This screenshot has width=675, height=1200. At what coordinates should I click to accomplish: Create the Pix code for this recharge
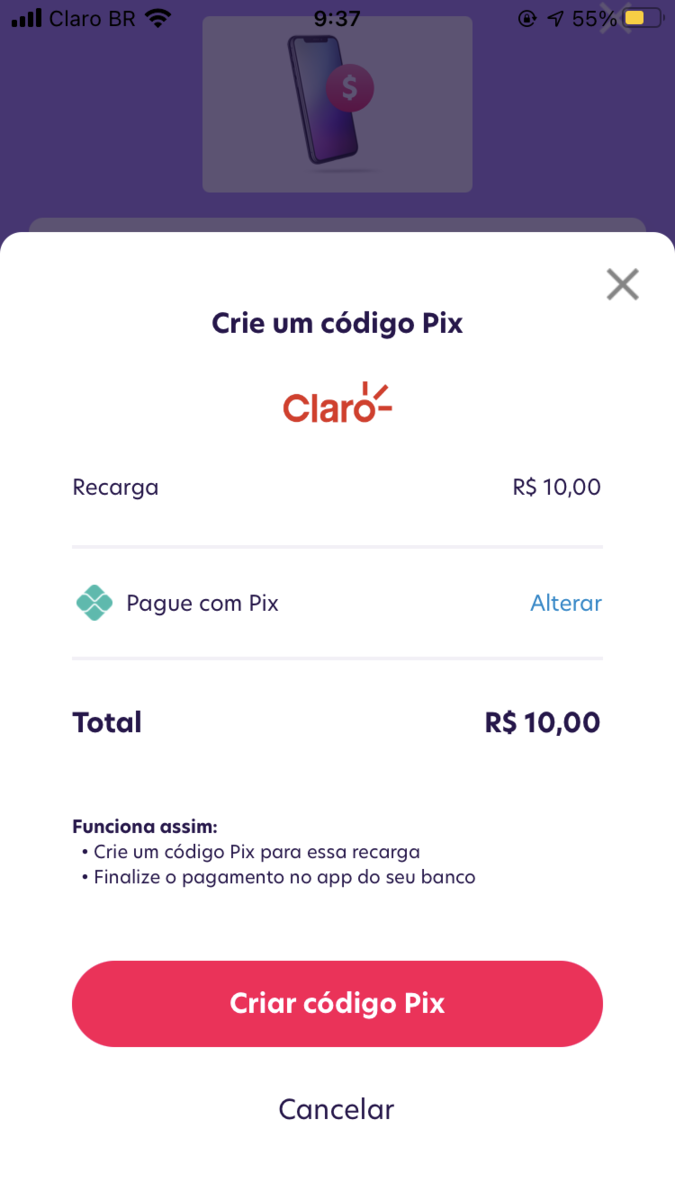337,1003
